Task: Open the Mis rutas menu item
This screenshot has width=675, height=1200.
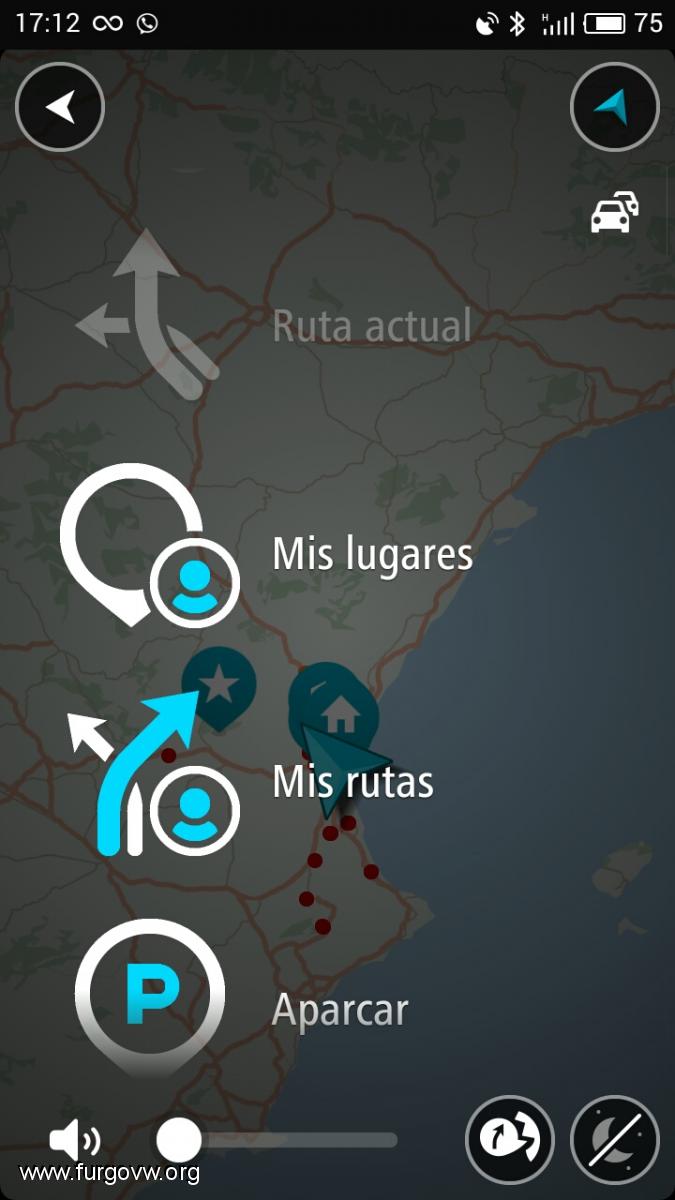Action: pyautogui.click(x=352, y=782)
